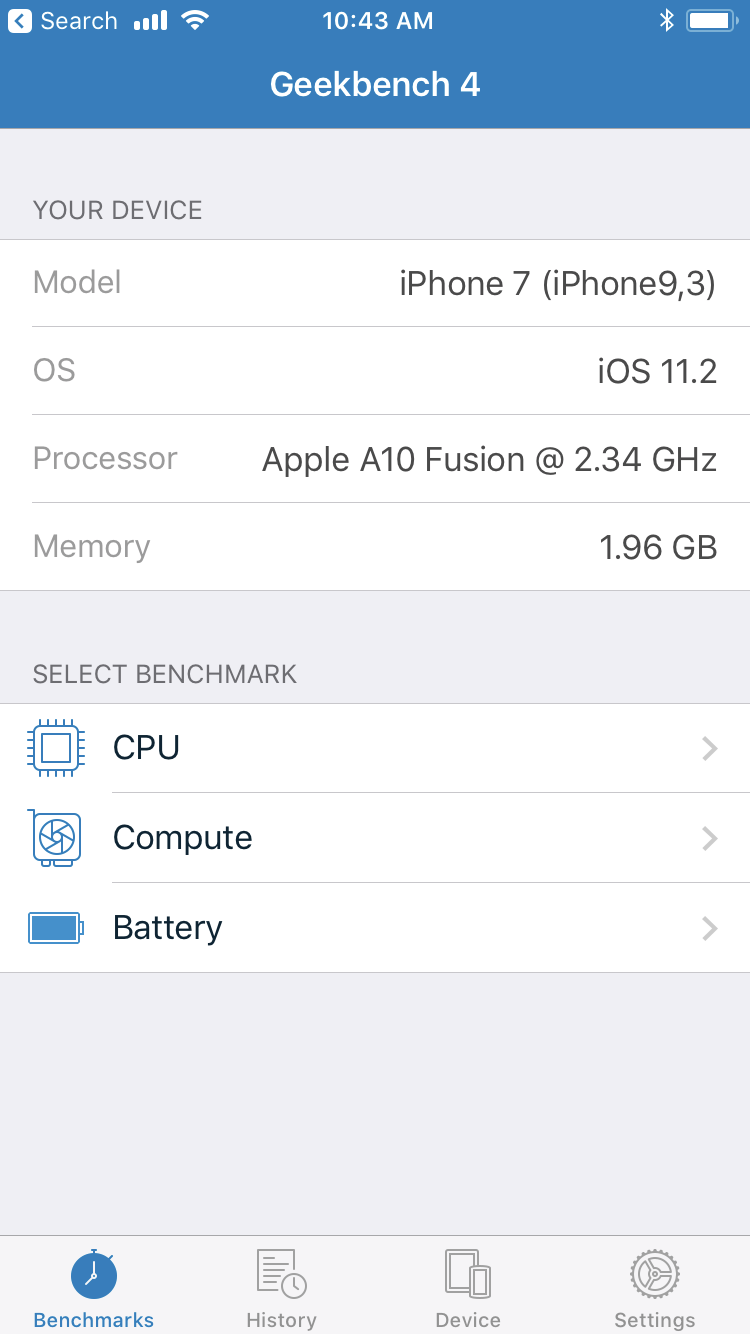The image size is (750, 1334).
Task: Tap the Benchmarks tab
Action: pyautogui.click(x=94, y=1288)
